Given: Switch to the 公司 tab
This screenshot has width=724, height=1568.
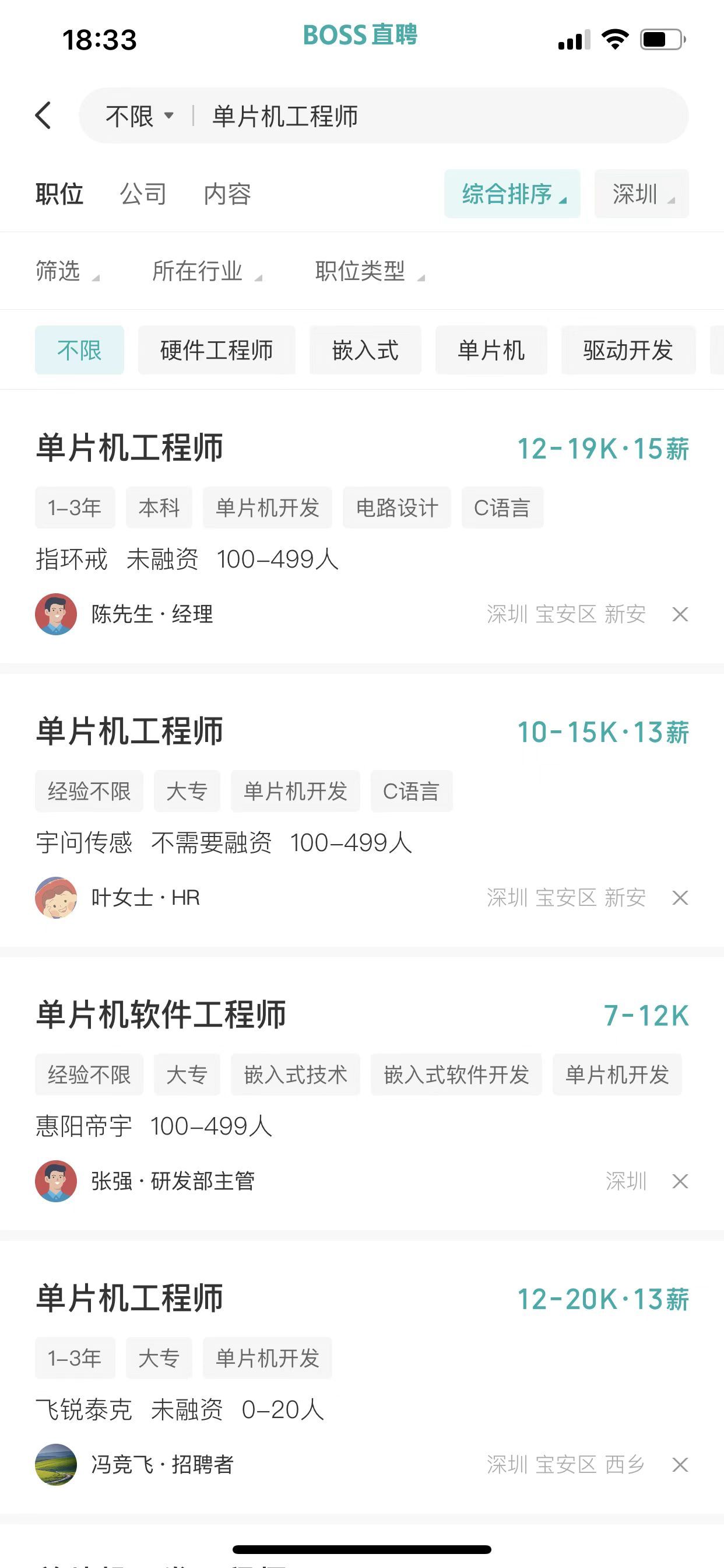Looking at the screenshot, I should [143, 194].
